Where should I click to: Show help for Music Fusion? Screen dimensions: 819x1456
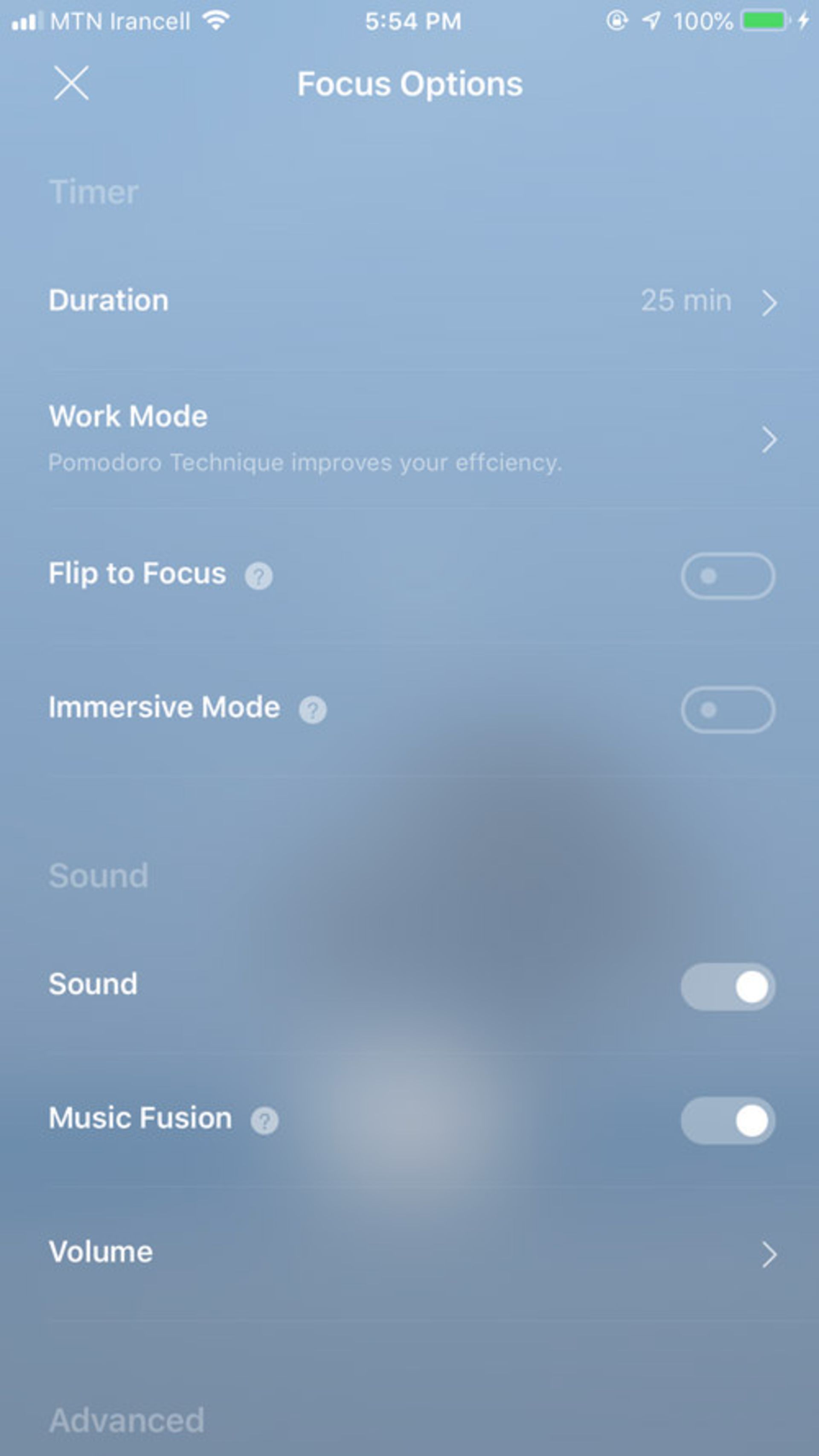point(264,1120)
